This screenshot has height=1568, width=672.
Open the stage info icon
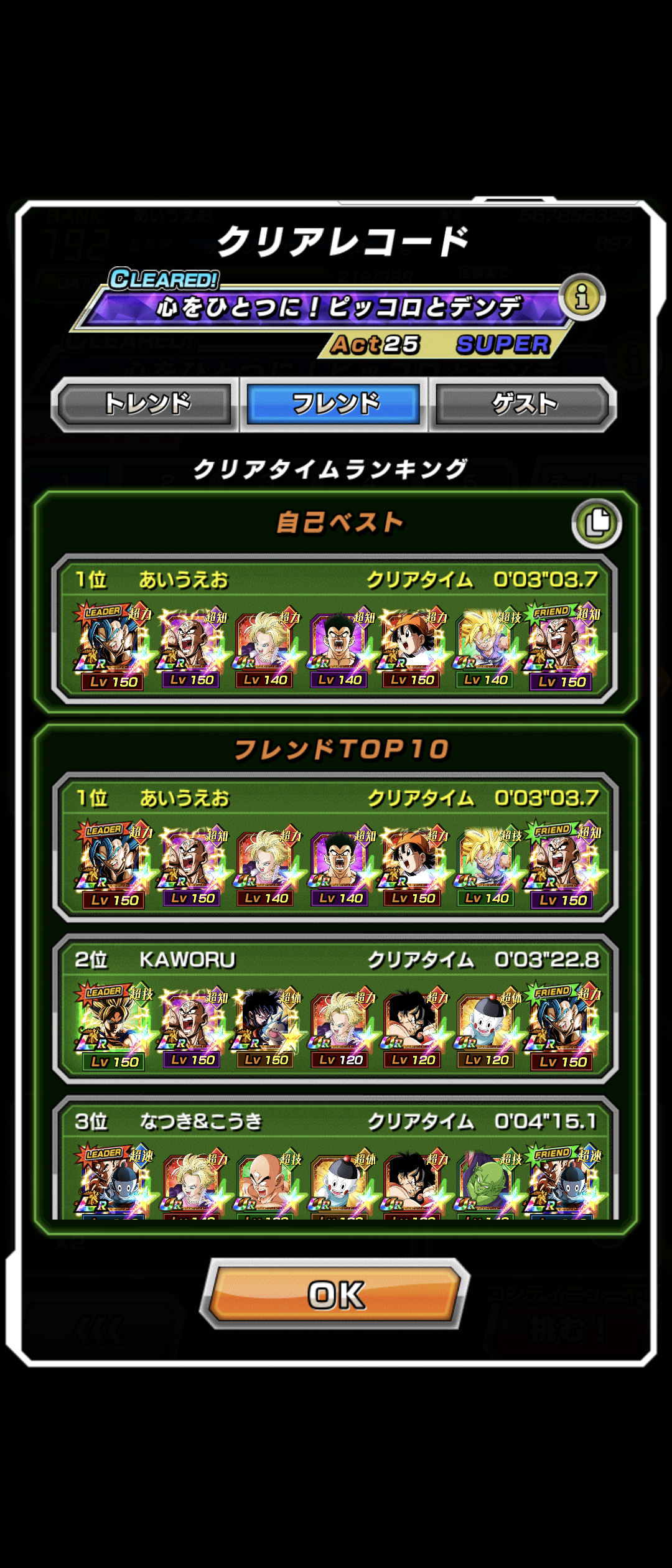tap(582, 297)
